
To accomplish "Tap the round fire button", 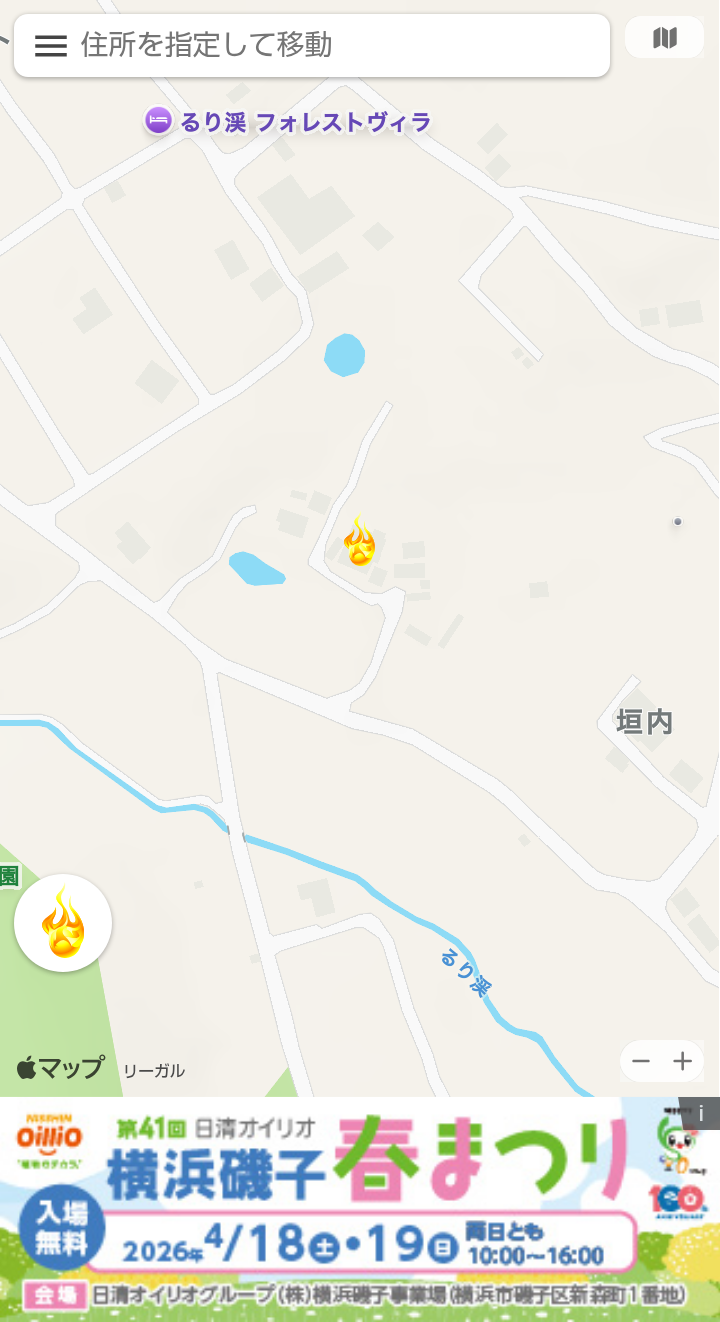I will point(63,923).
